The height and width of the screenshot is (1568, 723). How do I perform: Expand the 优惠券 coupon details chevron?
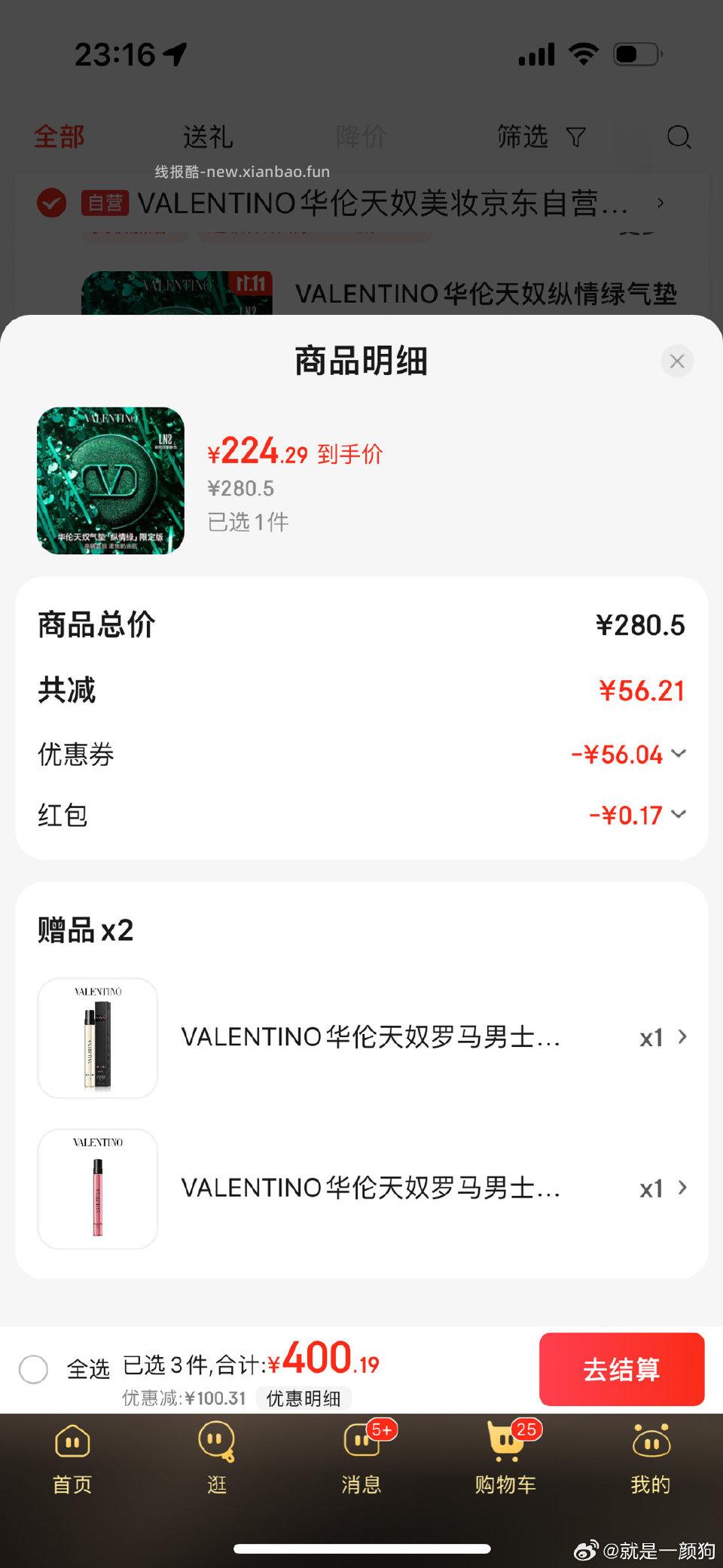679,754
